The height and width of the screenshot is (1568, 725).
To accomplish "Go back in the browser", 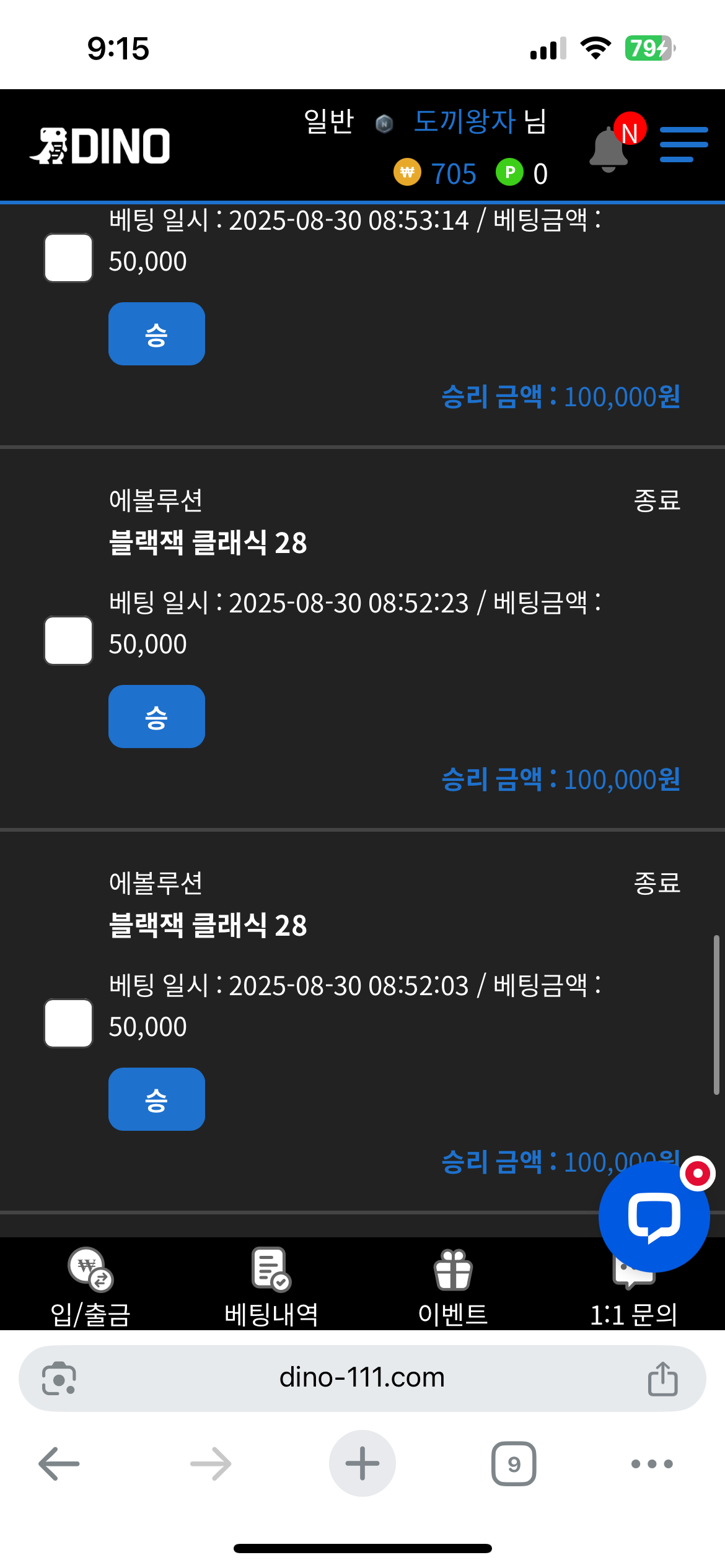I will click(x=59, y=1463).
